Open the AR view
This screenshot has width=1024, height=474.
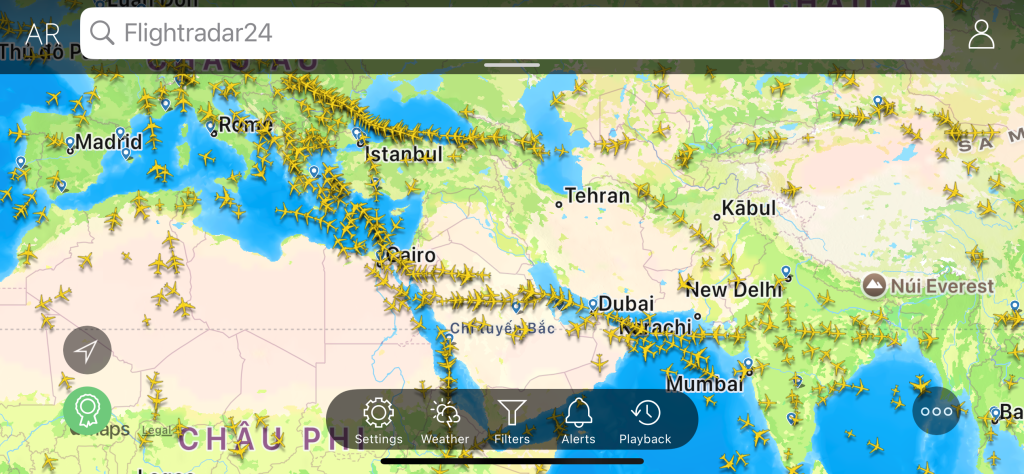click(x=43, y=34)
